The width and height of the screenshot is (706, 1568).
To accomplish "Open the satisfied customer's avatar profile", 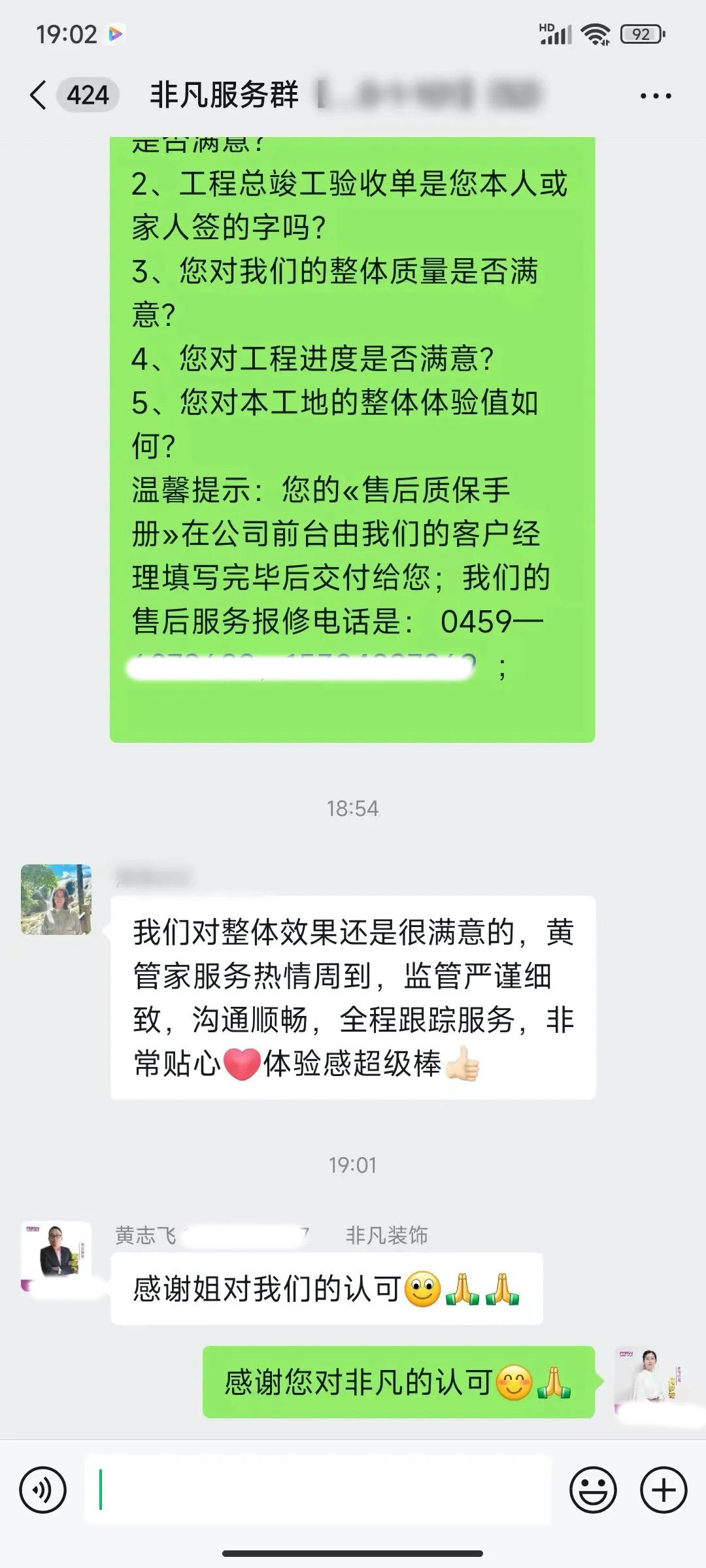I will click(x=56, y=899).
